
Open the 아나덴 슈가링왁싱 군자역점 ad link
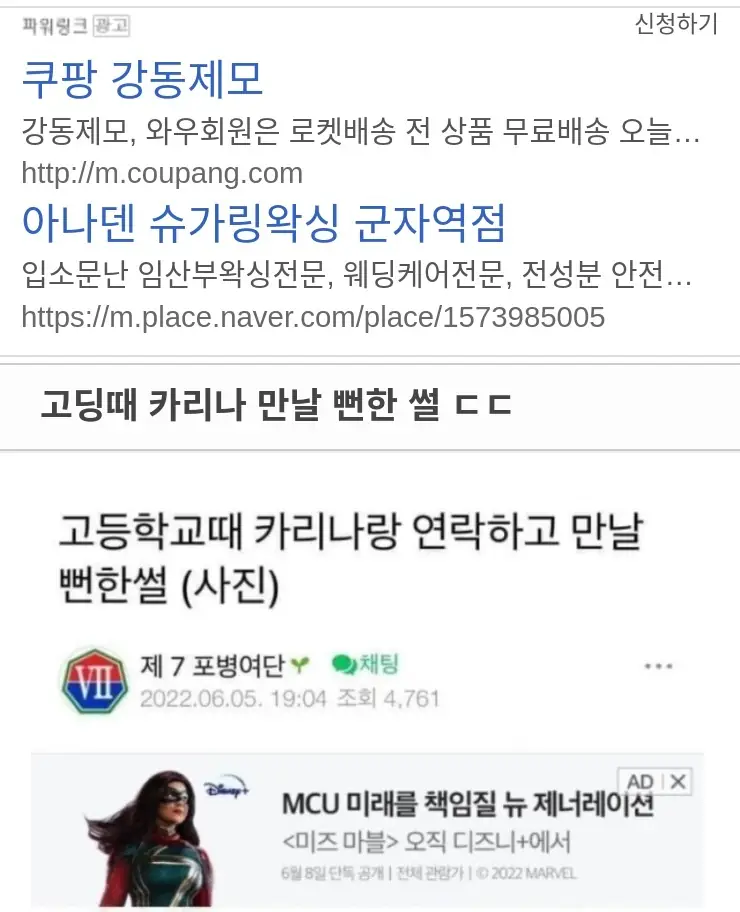pyautogui.click(x=263, y=224)
